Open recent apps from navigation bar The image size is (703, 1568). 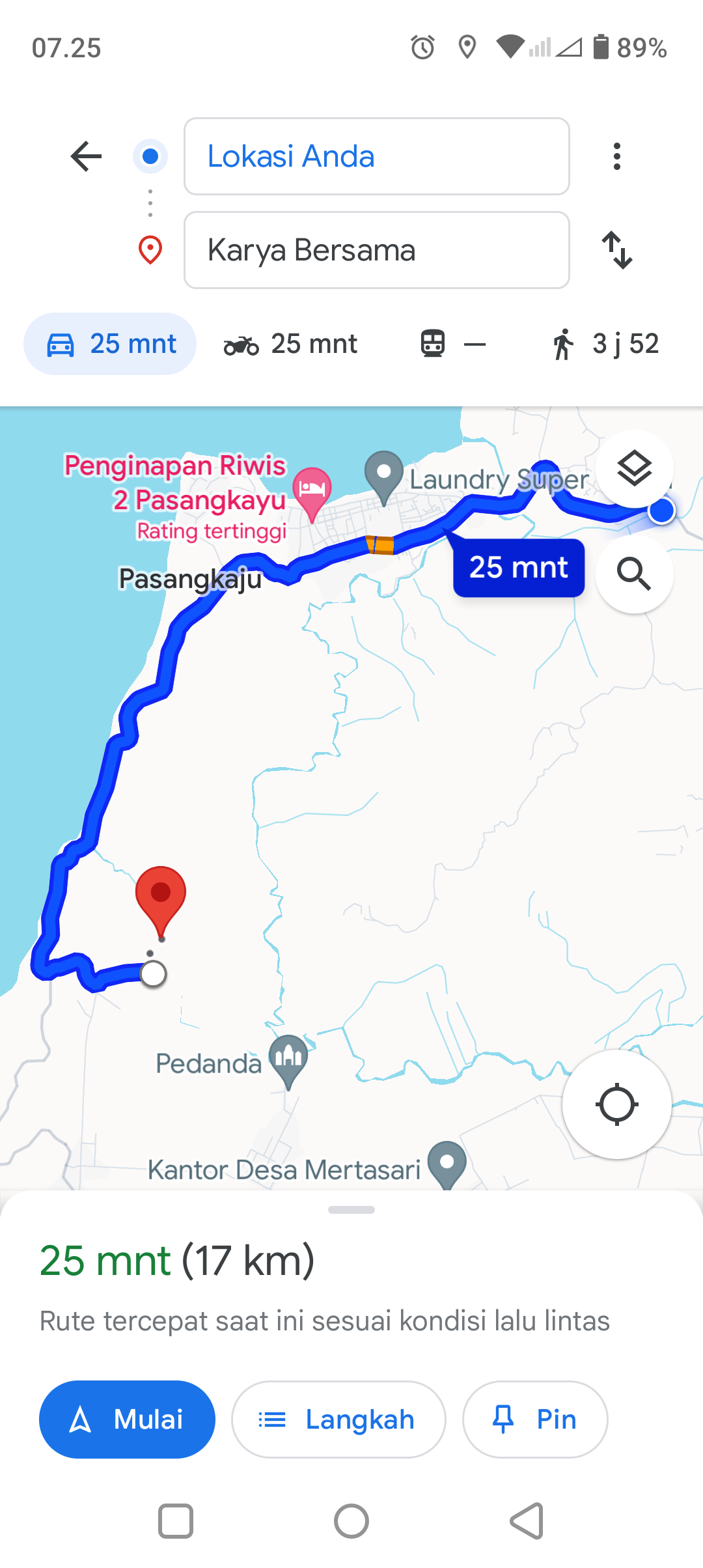pyautogui.click(x=176, y=1521)
